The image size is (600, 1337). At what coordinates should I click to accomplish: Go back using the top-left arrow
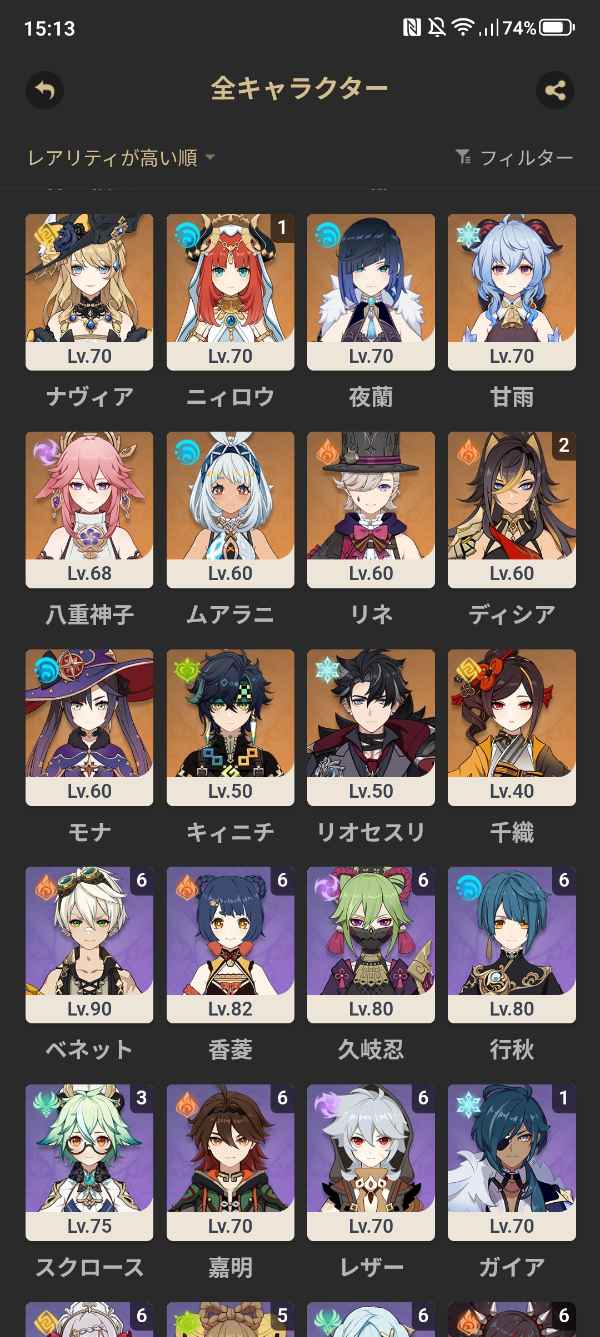tap(44, 90)
